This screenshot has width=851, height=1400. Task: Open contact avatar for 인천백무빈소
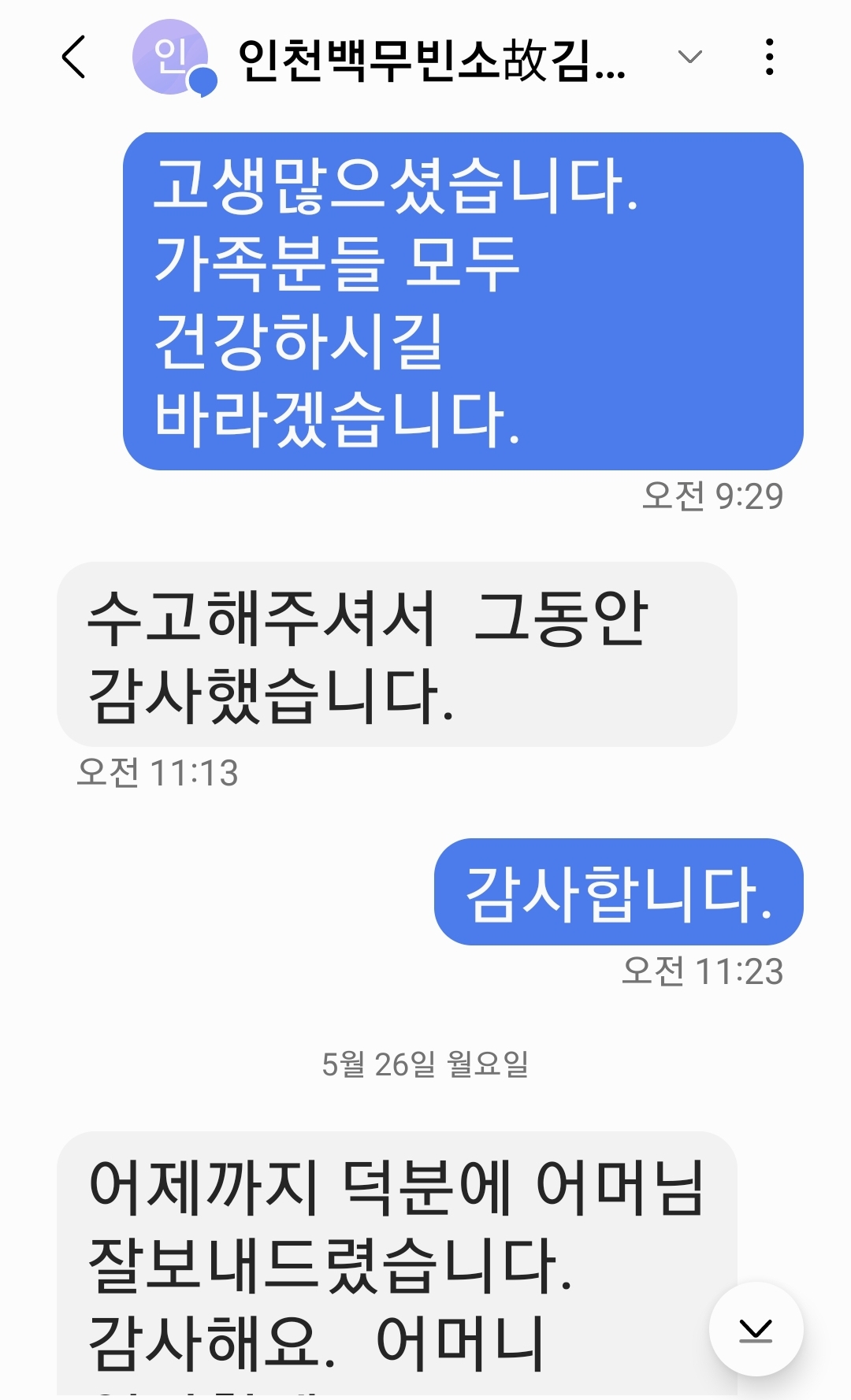(x=170, y=58)
